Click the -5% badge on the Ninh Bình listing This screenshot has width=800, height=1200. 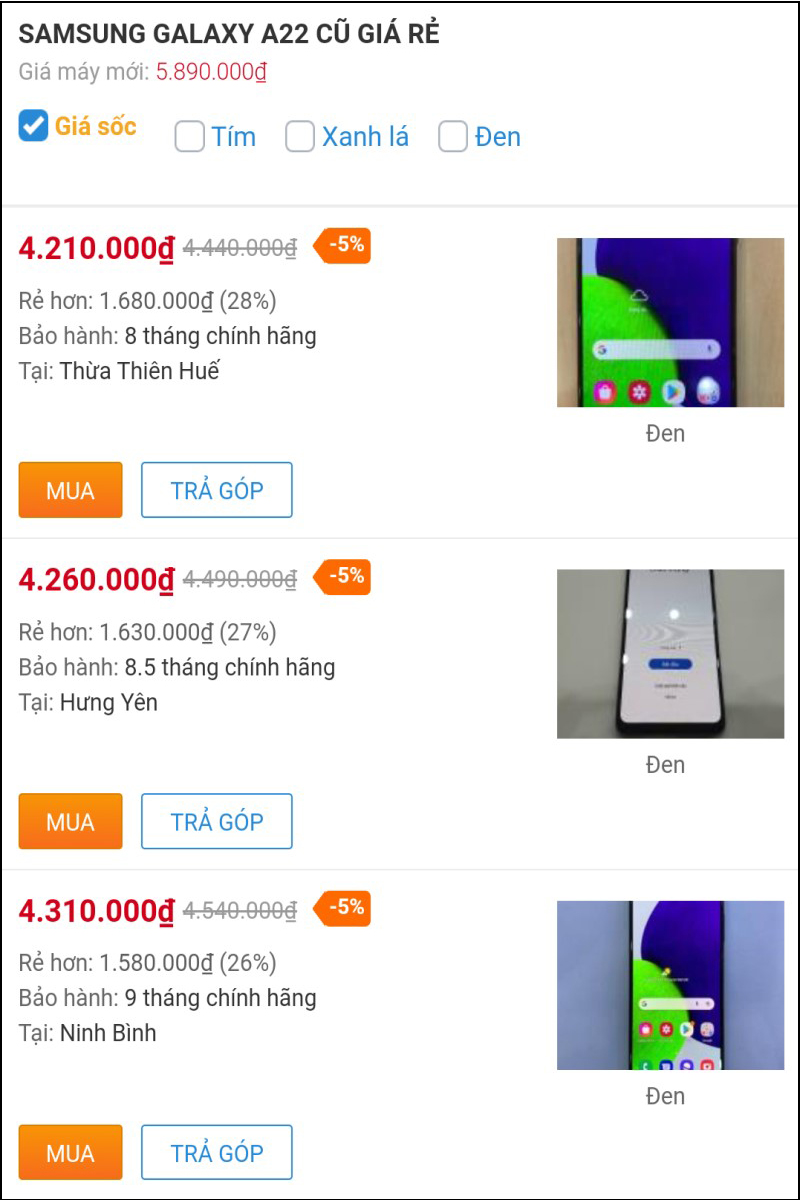[344, 908]
